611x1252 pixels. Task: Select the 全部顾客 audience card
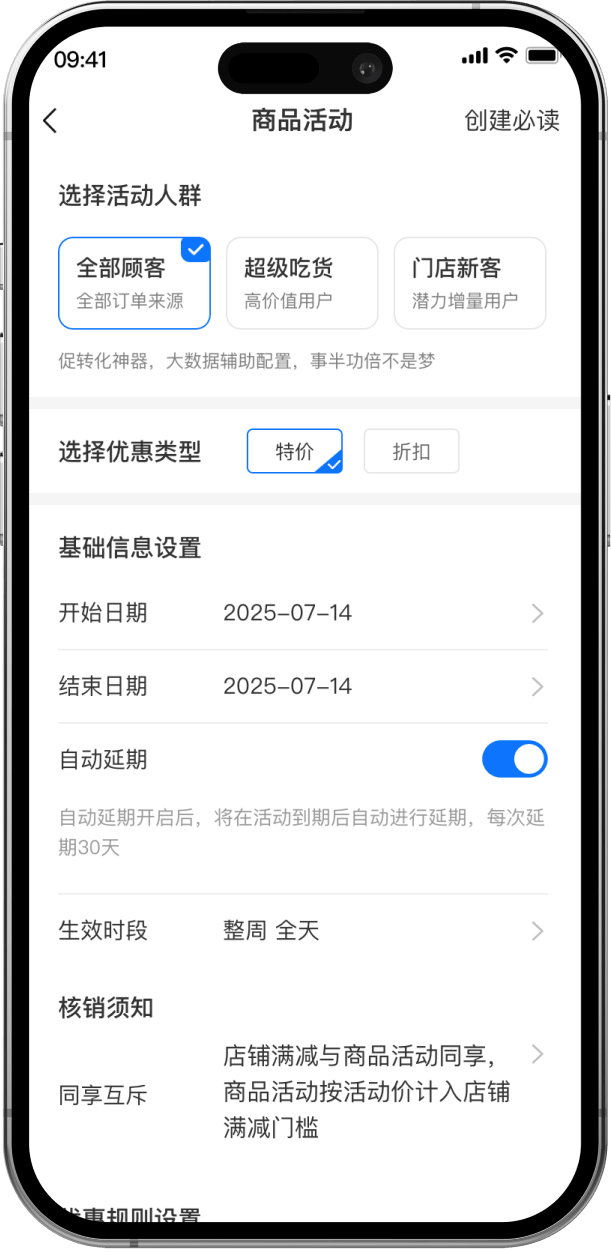point(134,283)
